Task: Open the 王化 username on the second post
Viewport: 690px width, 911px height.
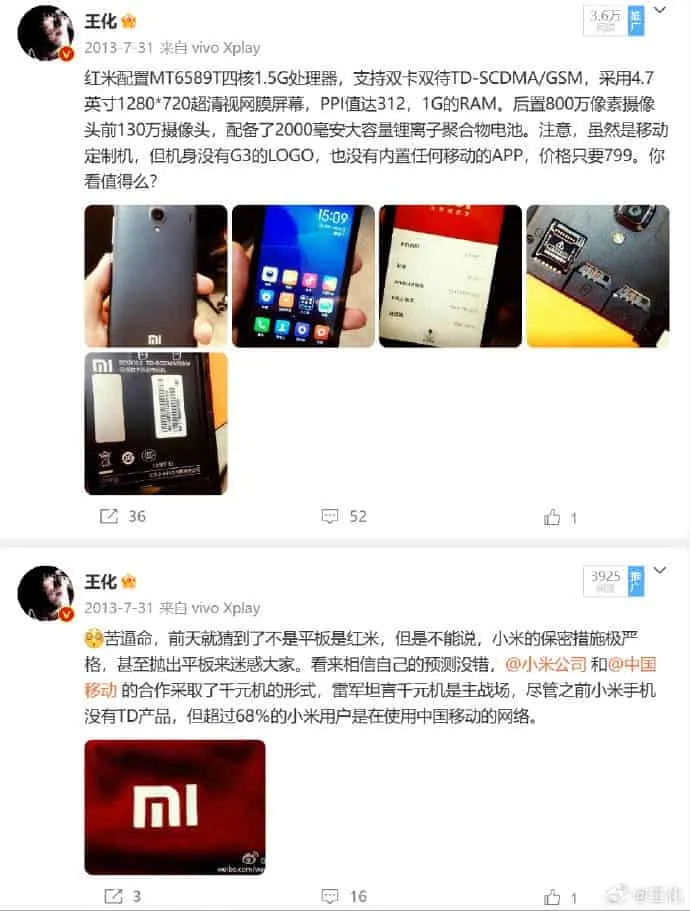Action: point(99,581)
